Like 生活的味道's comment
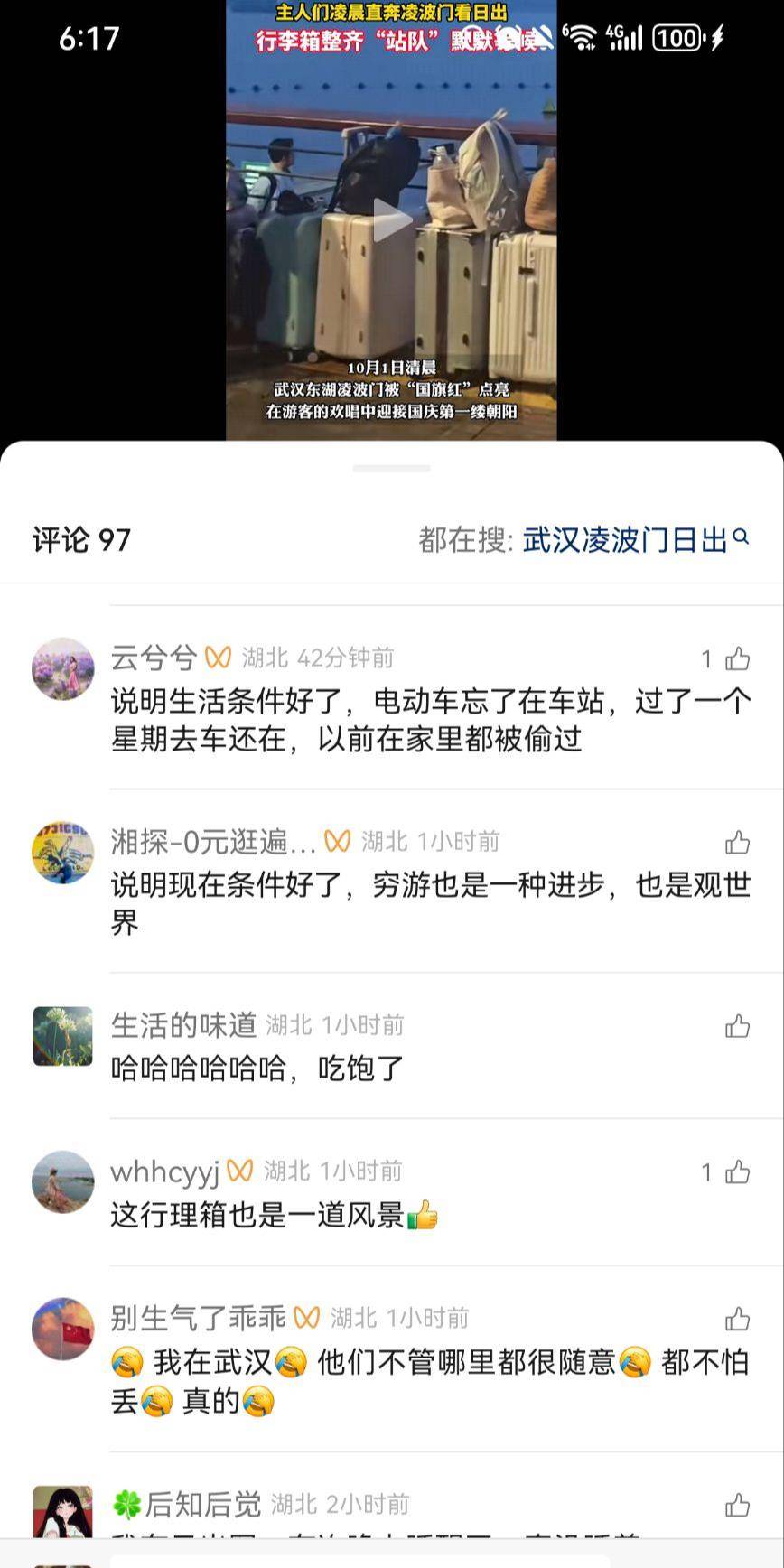Viewport: 784px width, 1568px height. click(x=737, y=1026)
